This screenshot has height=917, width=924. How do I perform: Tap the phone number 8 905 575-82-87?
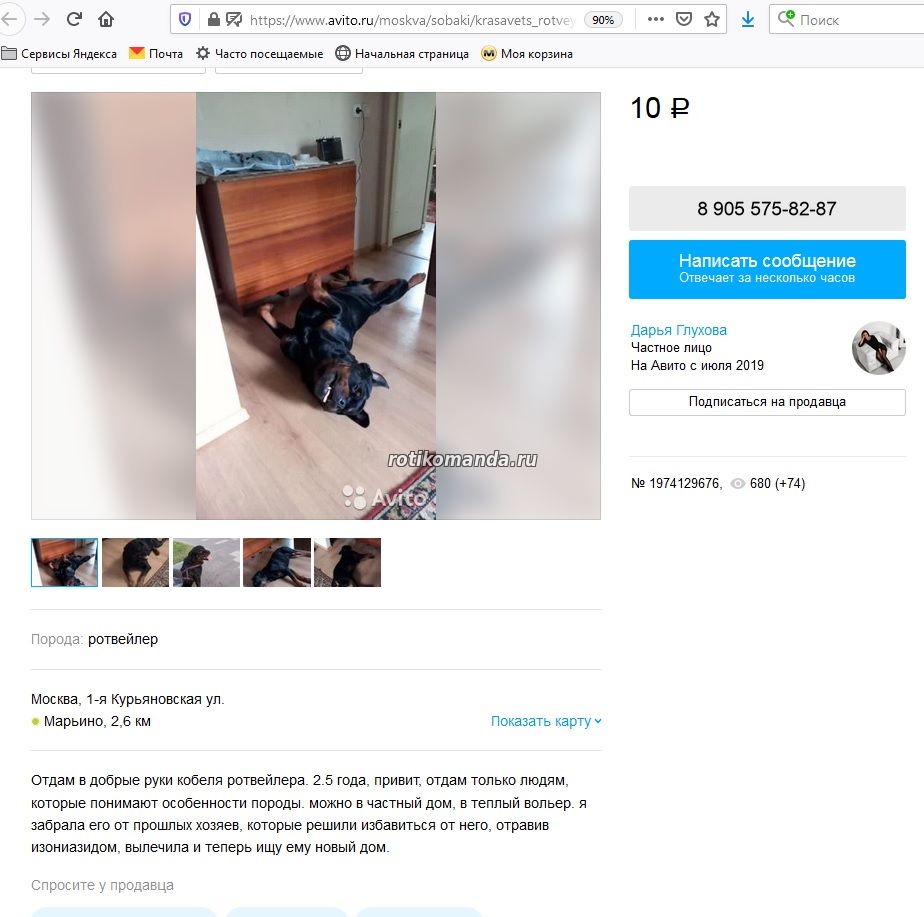click(767, 209)
